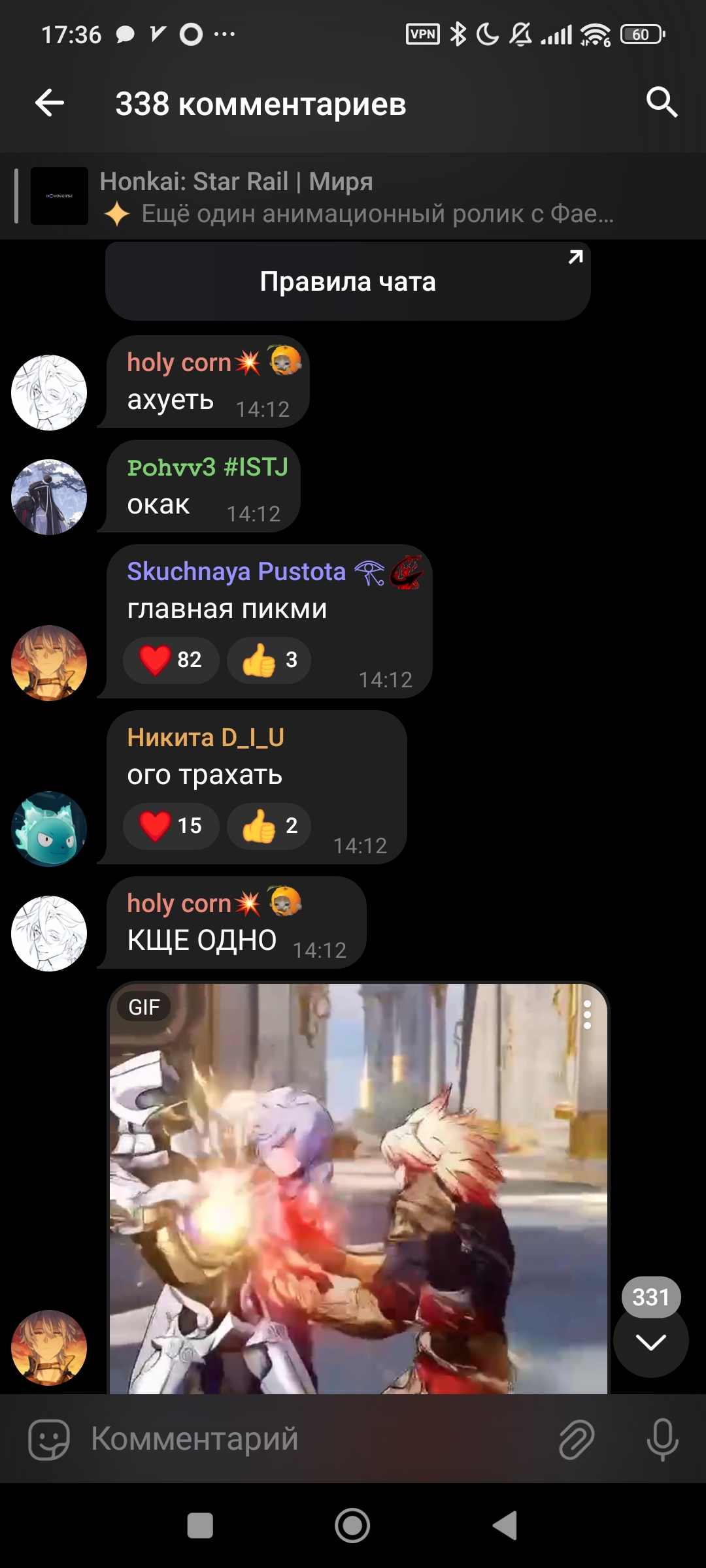
Task: Open holy corn's name on ахуеть message
Action: coord(179,363)
